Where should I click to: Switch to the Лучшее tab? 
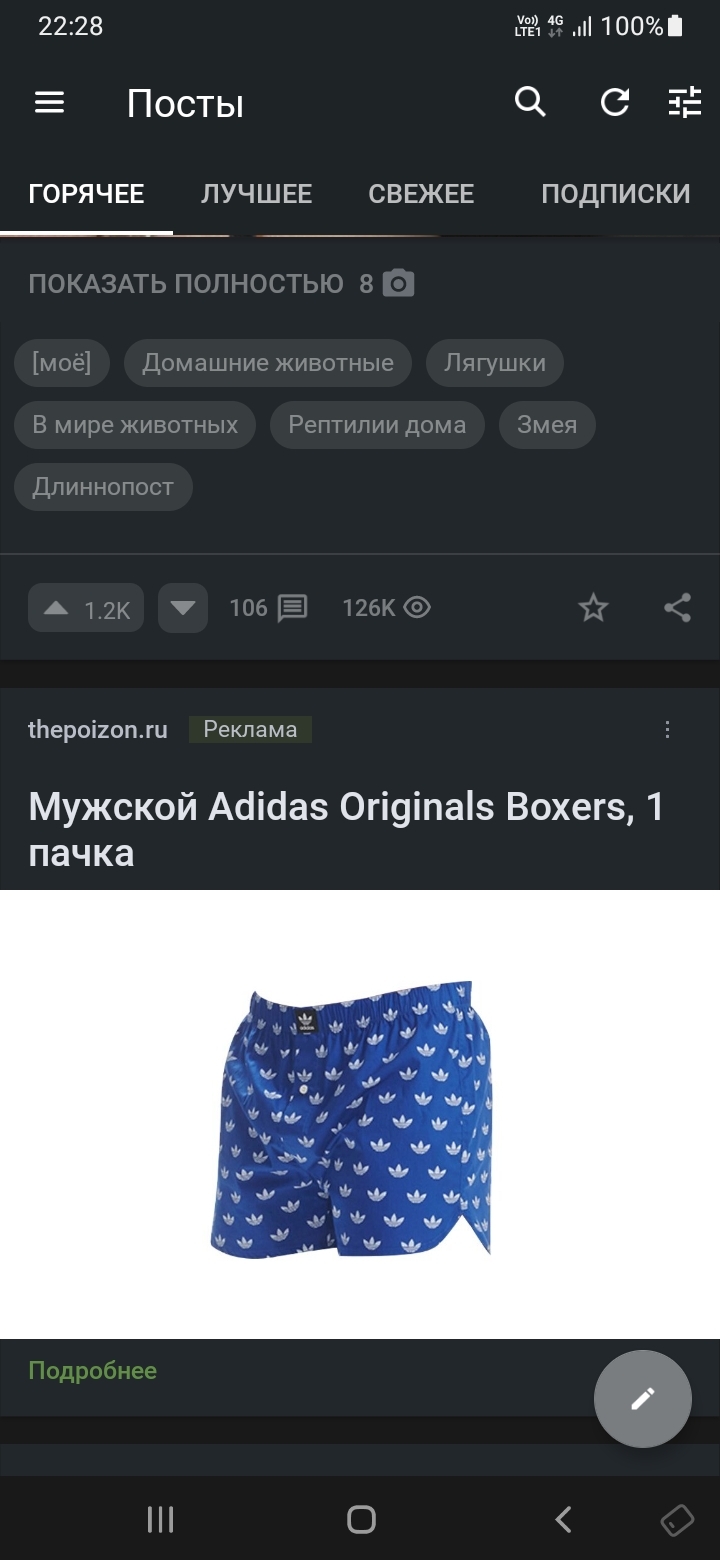256,193
